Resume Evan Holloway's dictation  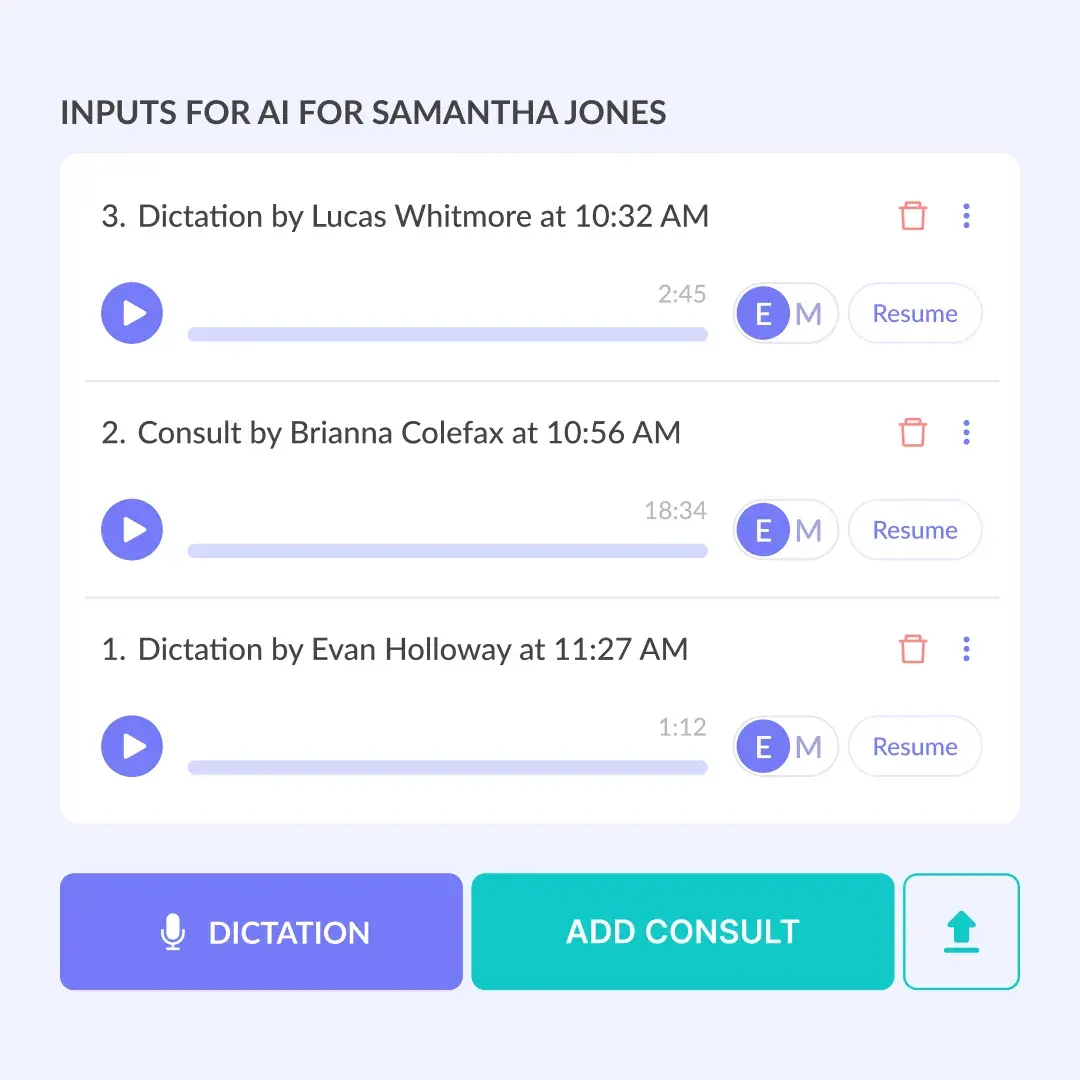[x=915, y=746]
